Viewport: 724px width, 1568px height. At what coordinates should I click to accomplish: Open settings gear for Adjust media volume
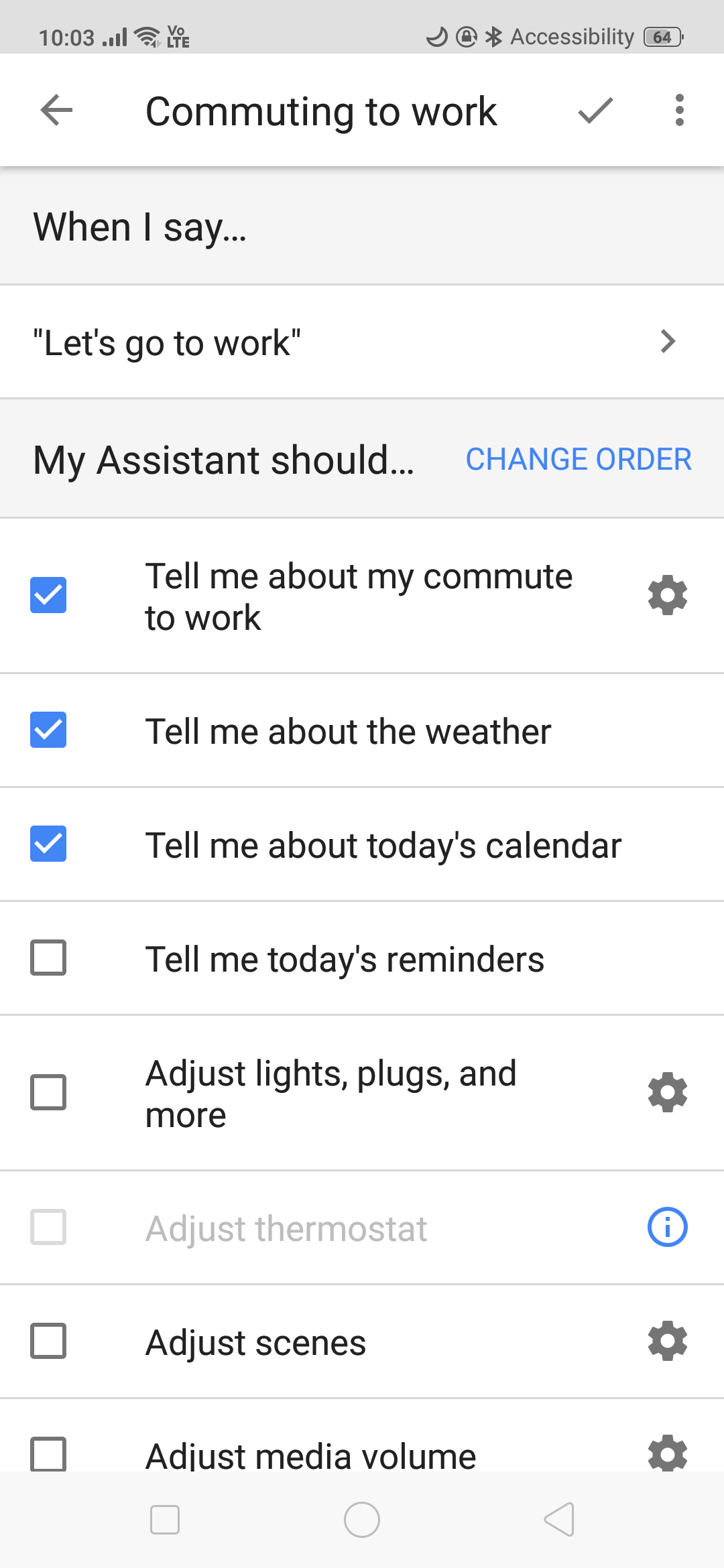click(668, 1453)
